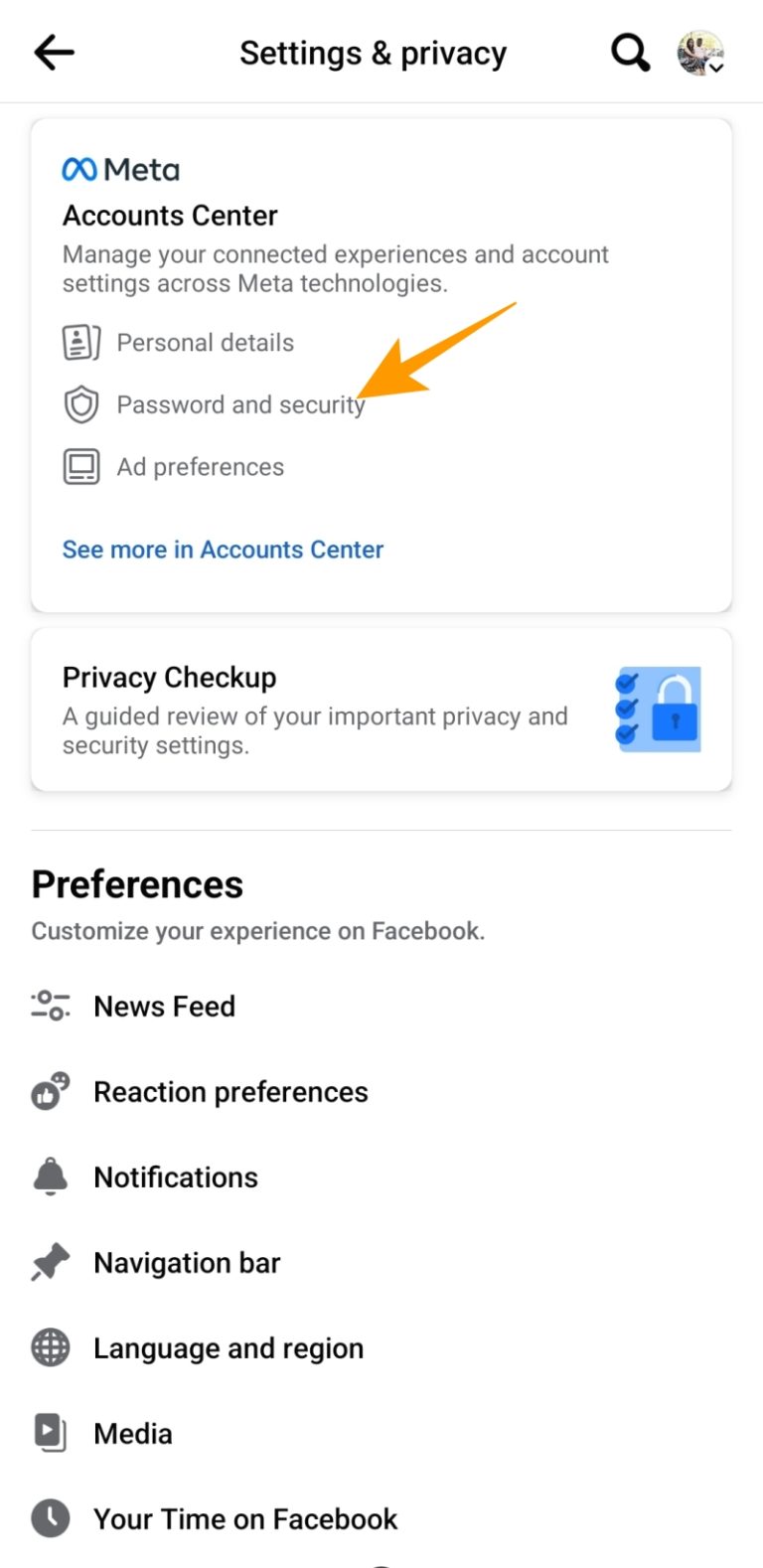Select the Password and security shield icon

pyautogui.click(x=79, y=404)
